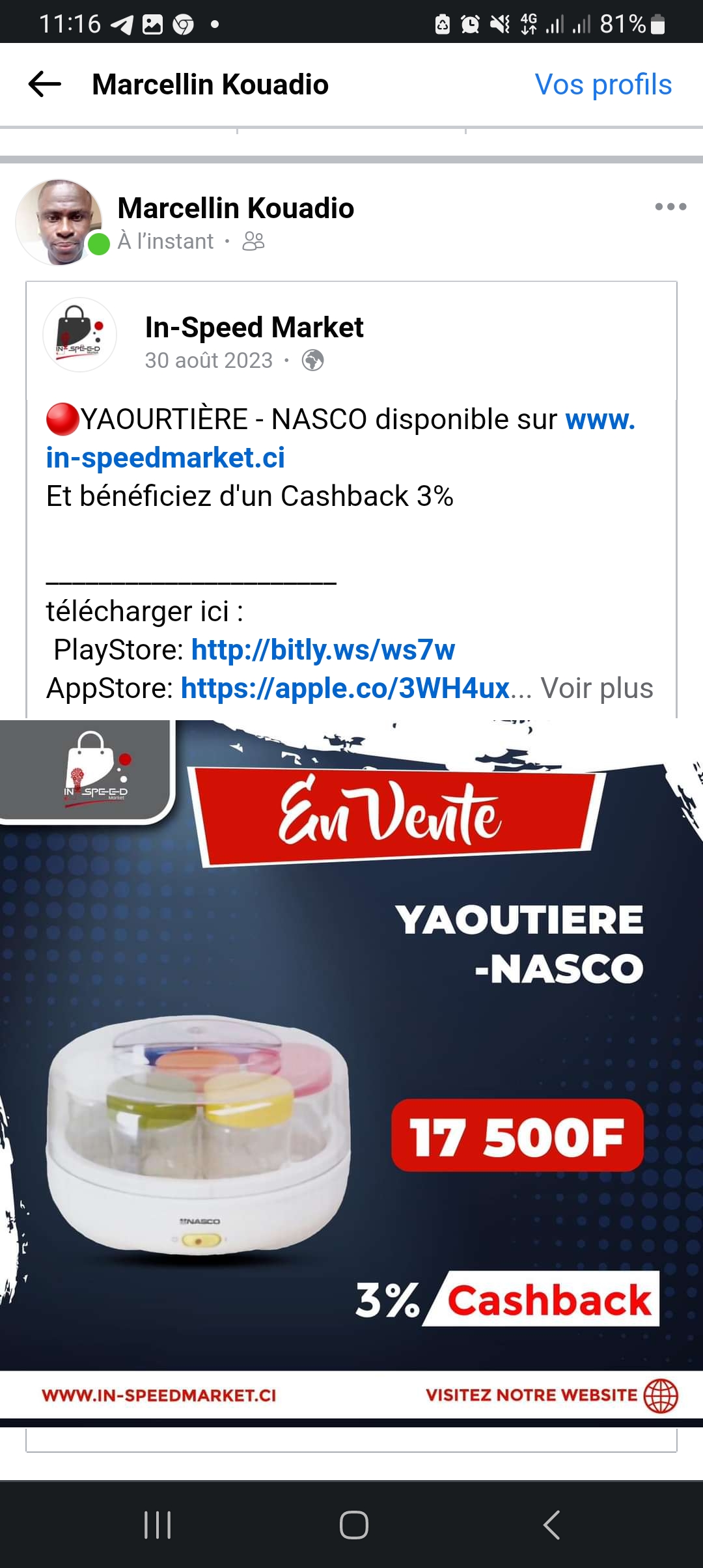Open the In-Speed Market page name
This screenshot has height=1568, width=703.
coord(254,328)
